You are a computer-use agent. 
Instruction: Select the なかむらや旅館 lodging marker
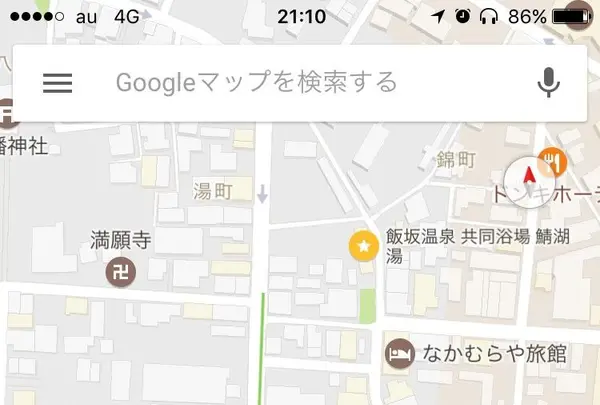coord(399,353)
